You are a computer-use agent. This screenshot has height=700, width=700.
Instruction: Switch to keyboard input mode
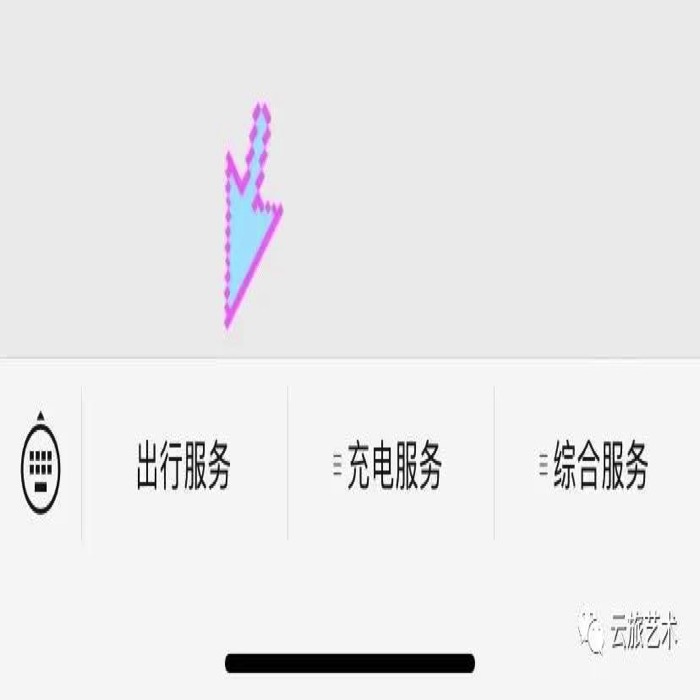coord(41,464)
